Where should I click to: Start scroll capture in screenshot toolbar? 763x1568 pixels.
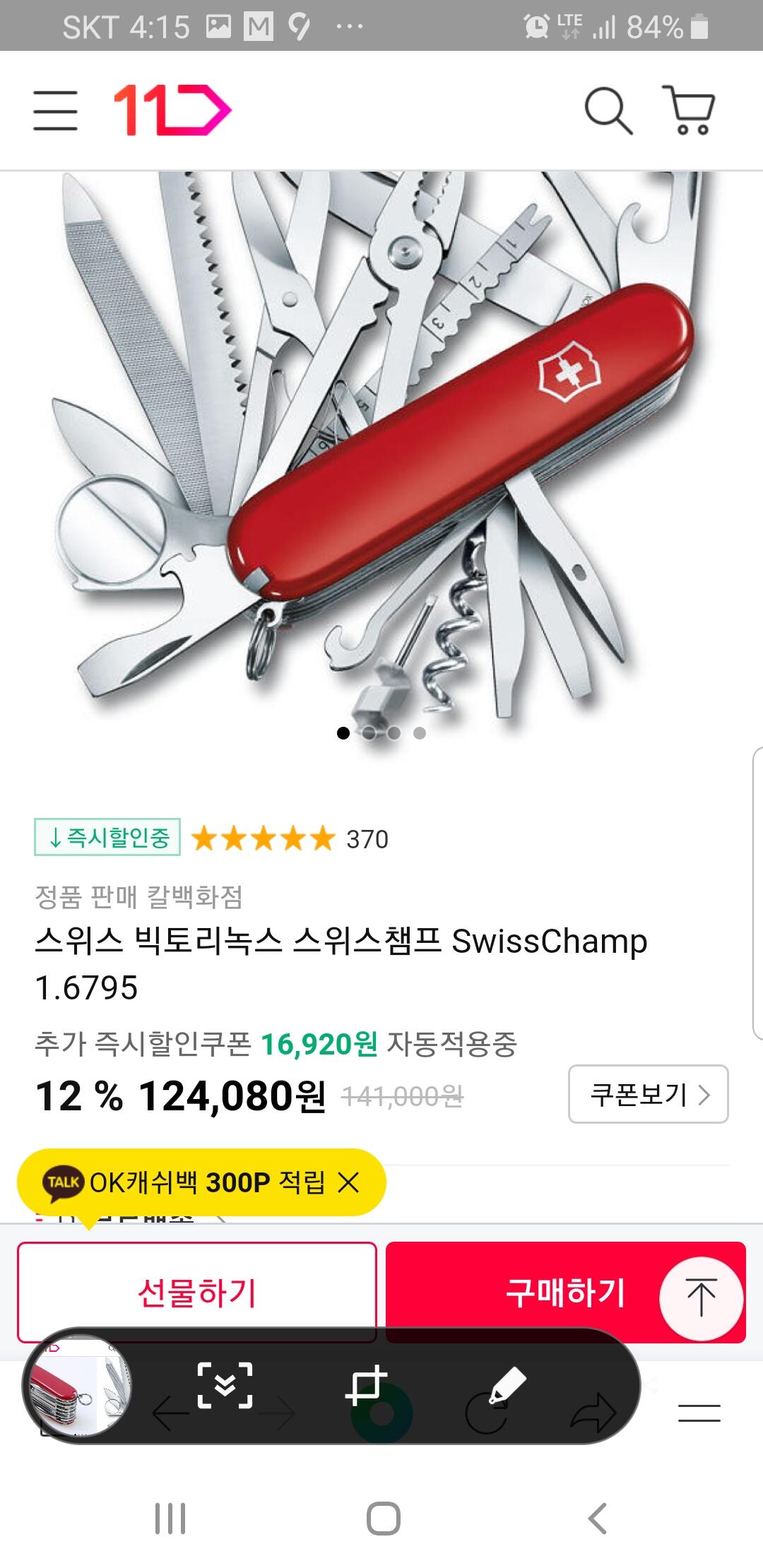(x=225, y=1385)
